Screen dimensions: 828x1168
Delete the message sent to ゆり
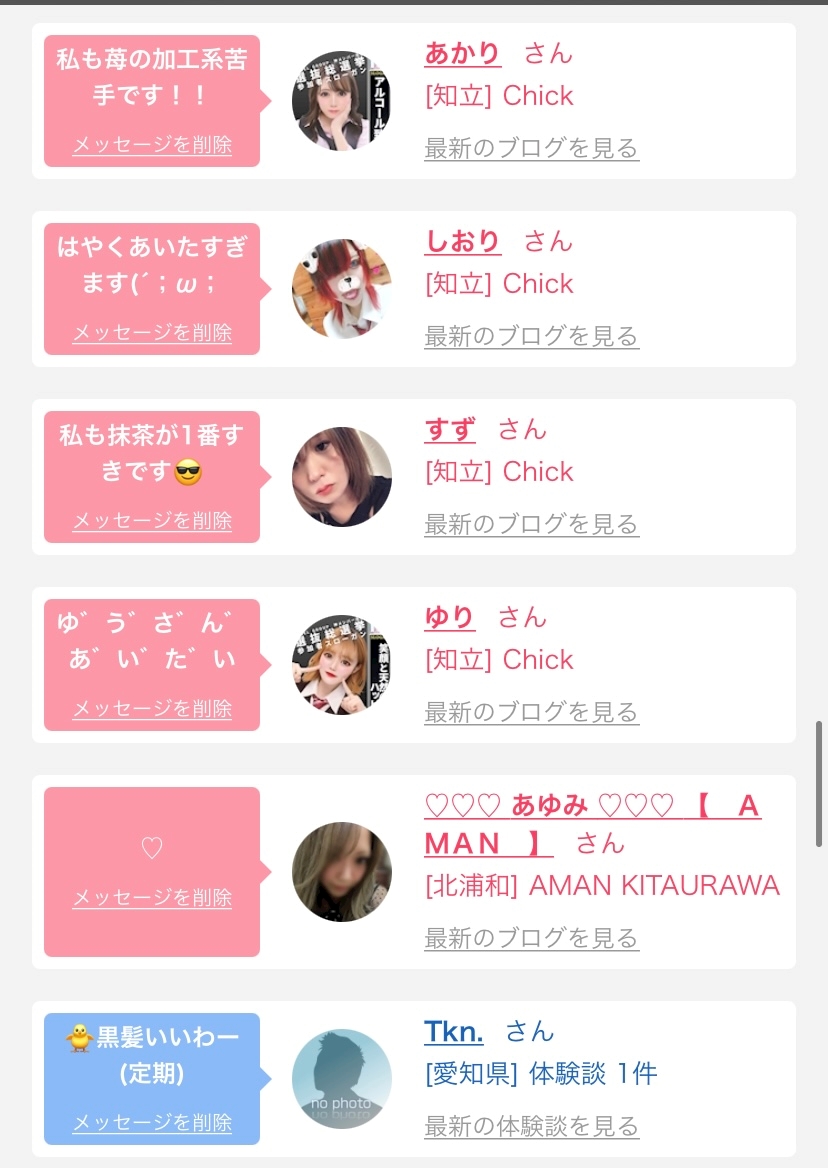pyautogui.click(x=152, y=708)
